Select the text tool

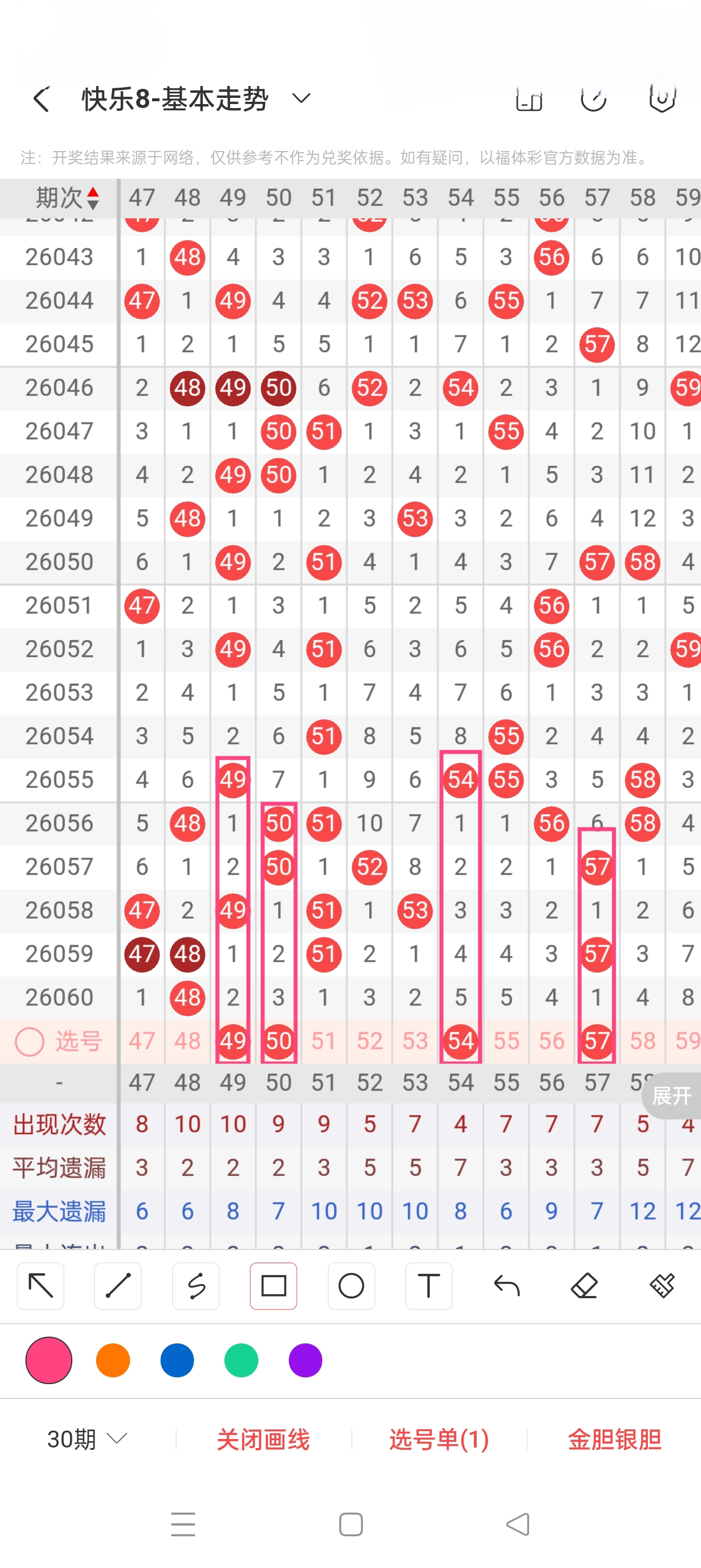[429, 1286]
